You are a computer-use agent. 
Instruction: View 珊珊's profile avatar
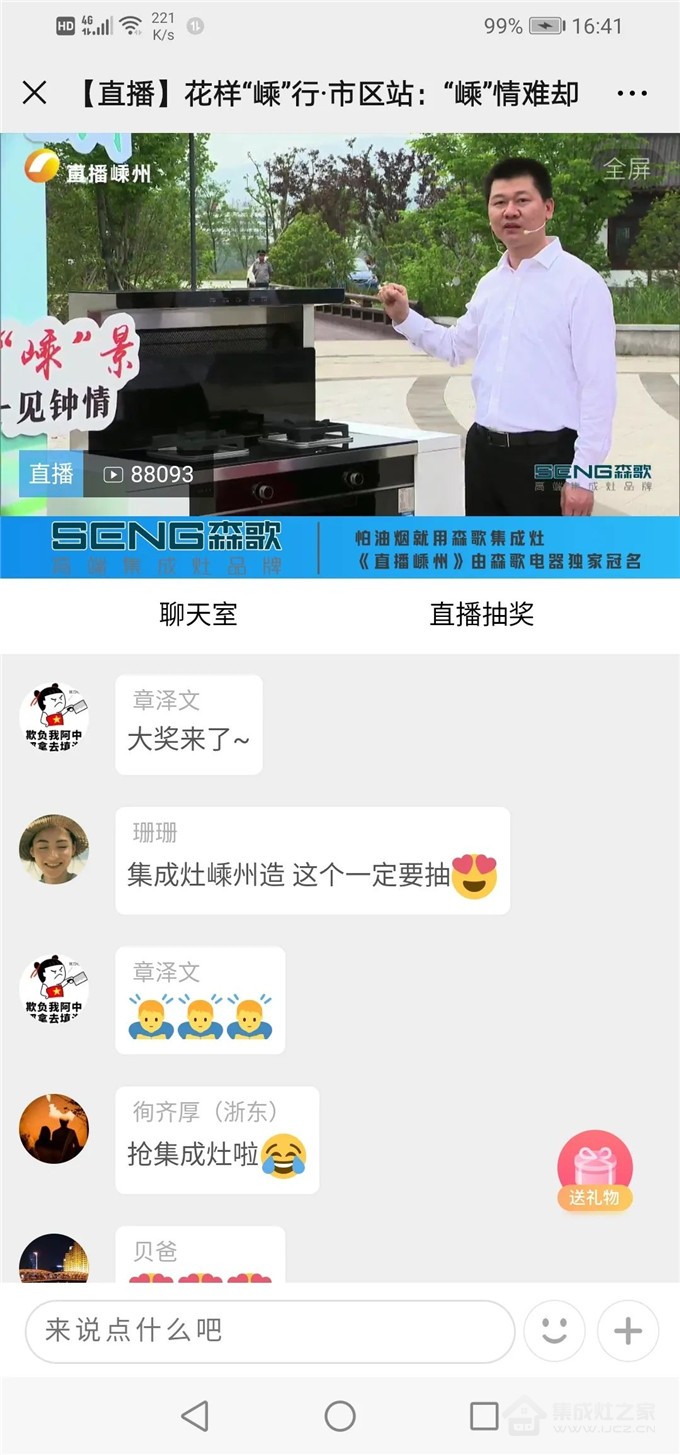(x=54, y=849)
